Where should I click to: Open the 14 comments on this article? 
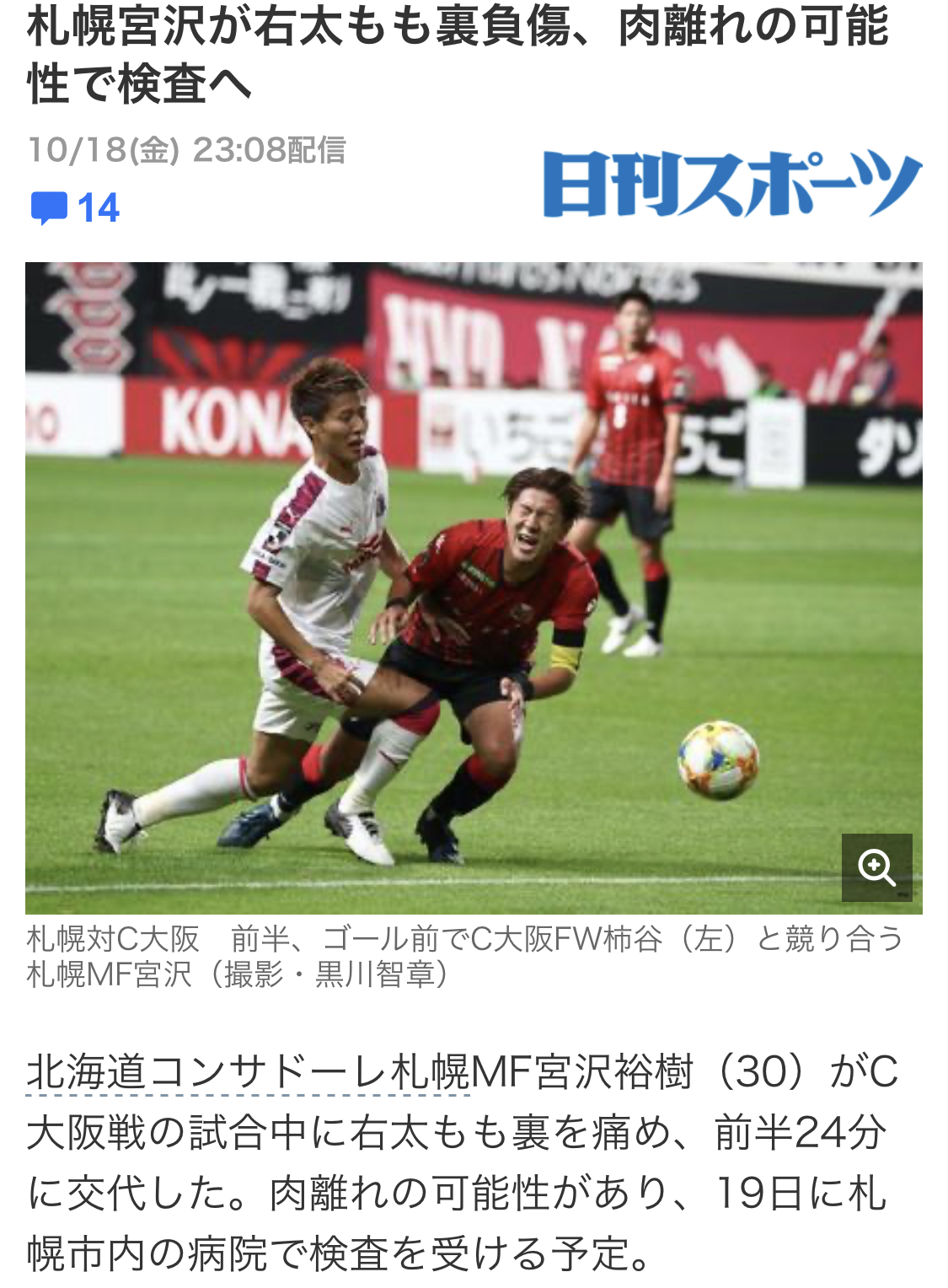(76, 208)
